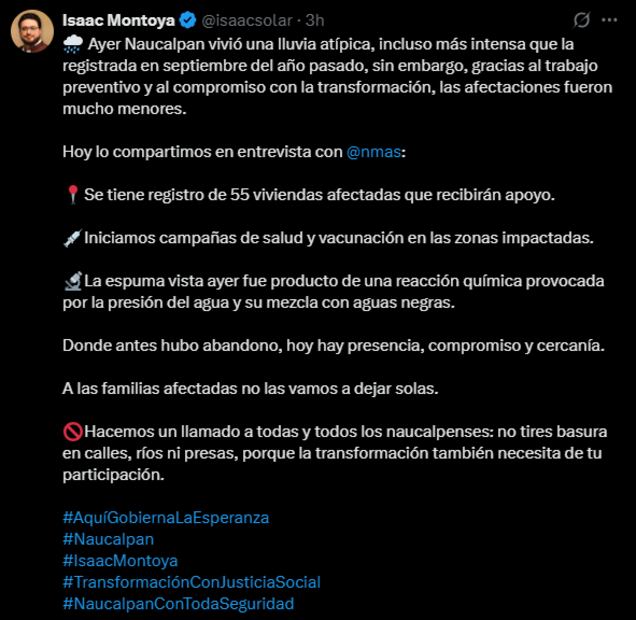Open the #TransformaciónConJusticiaSocial hashtag
This screenshot has width=636, height=620.
(x=191, y=582)
